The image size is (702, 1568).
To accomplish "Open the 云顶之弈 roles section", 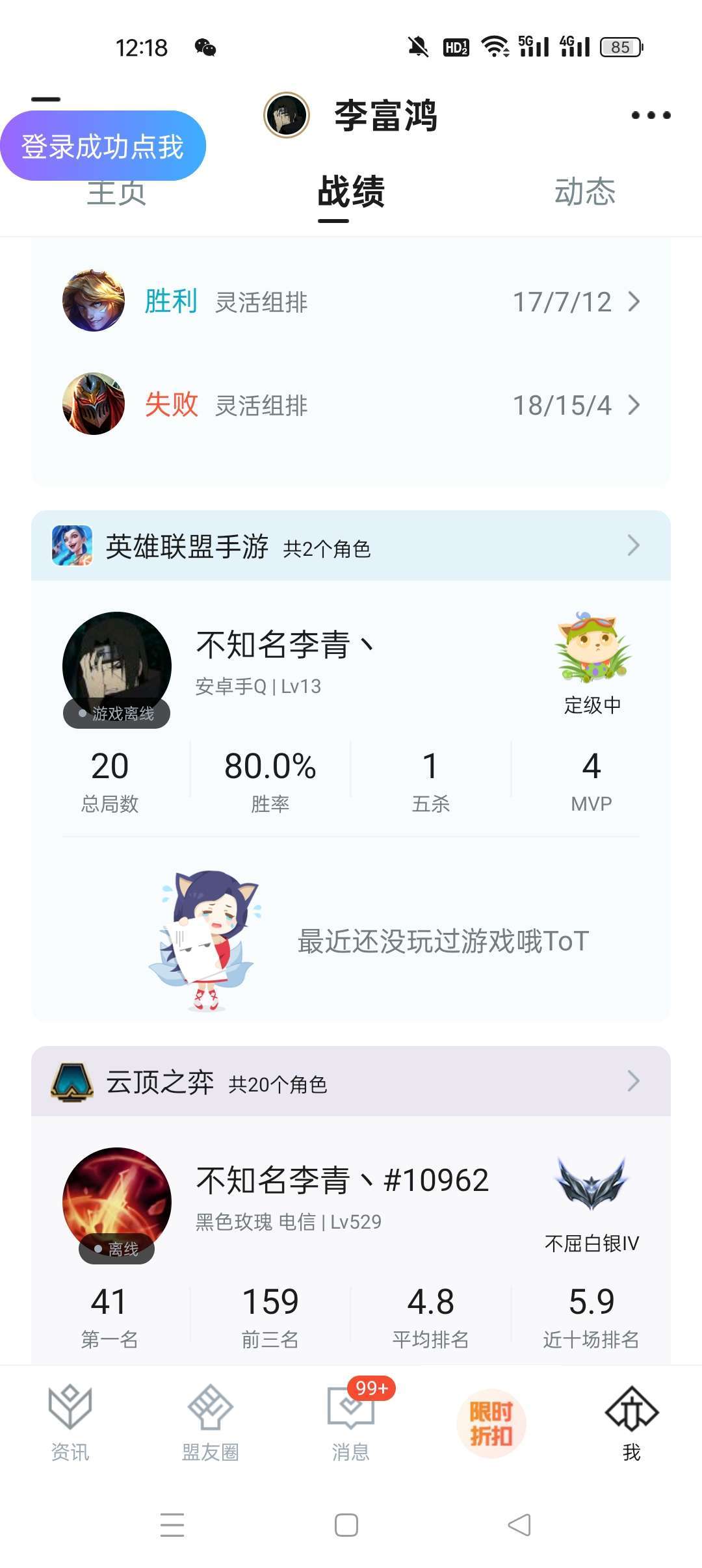I will pyautogui.click(x=351, y=1081).
